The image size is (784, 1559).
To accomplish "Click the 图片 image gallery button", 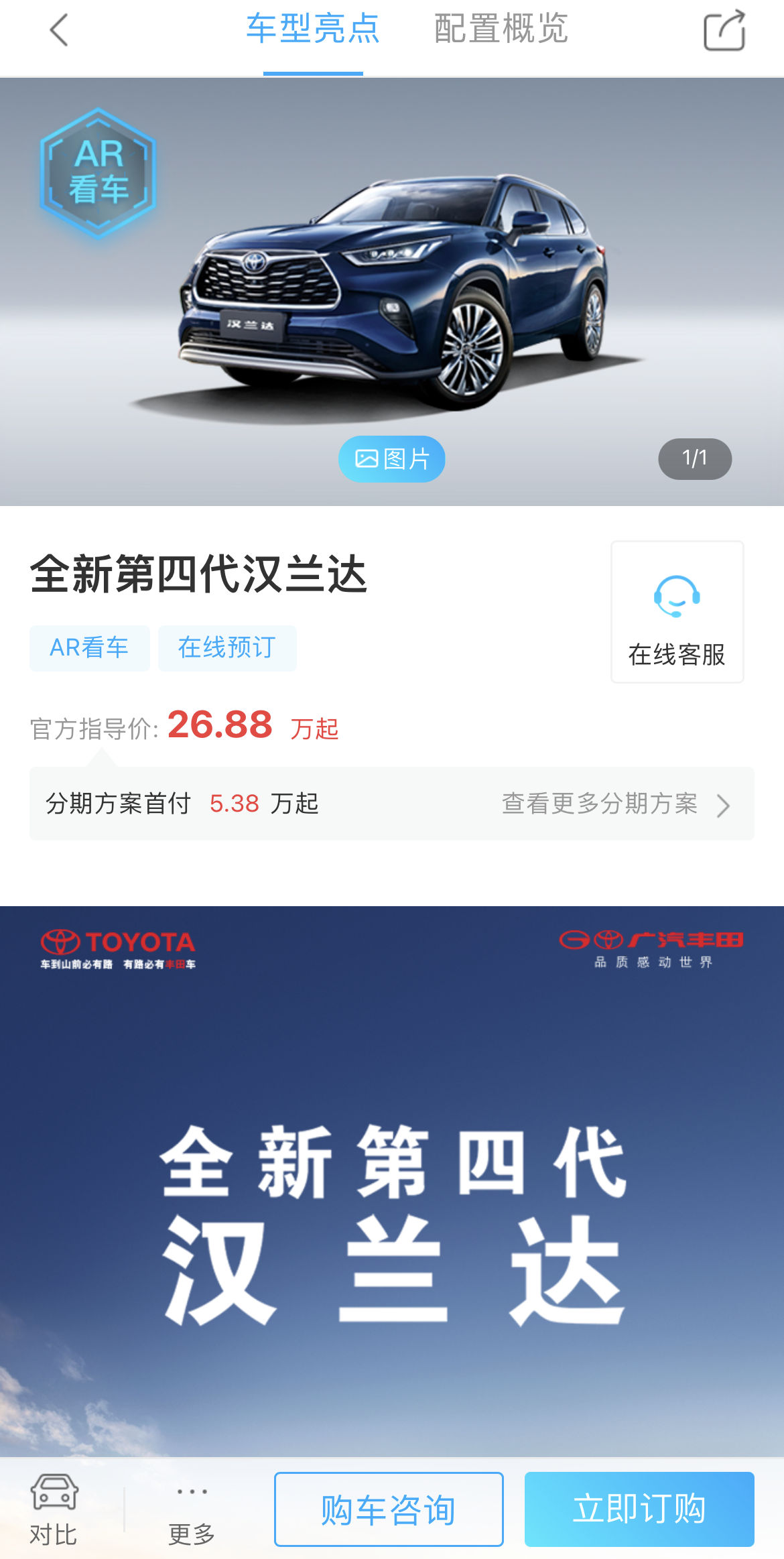I will pyautogui.click(x=391, y=458).
